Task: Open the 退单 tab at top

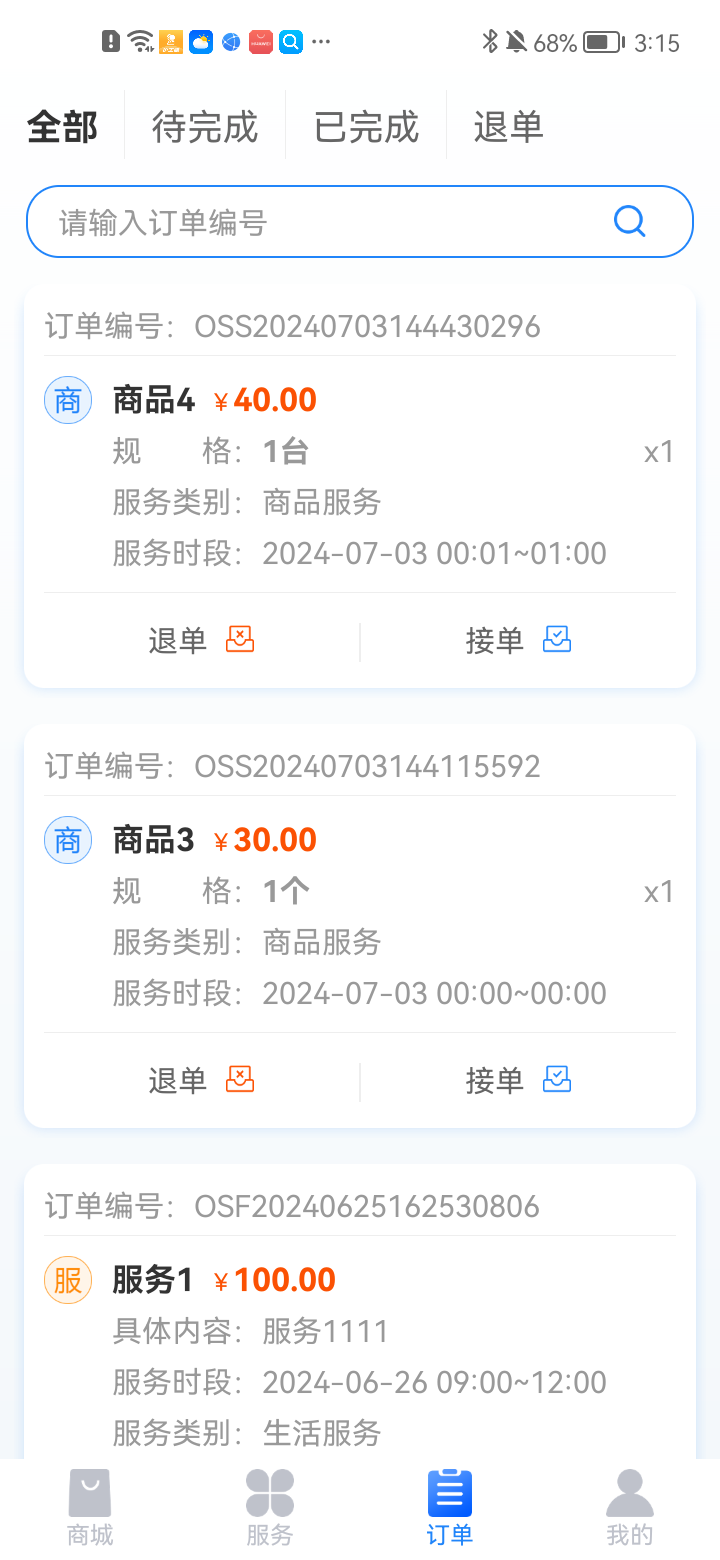Action: pyautogui.click(x=508, y=127)
